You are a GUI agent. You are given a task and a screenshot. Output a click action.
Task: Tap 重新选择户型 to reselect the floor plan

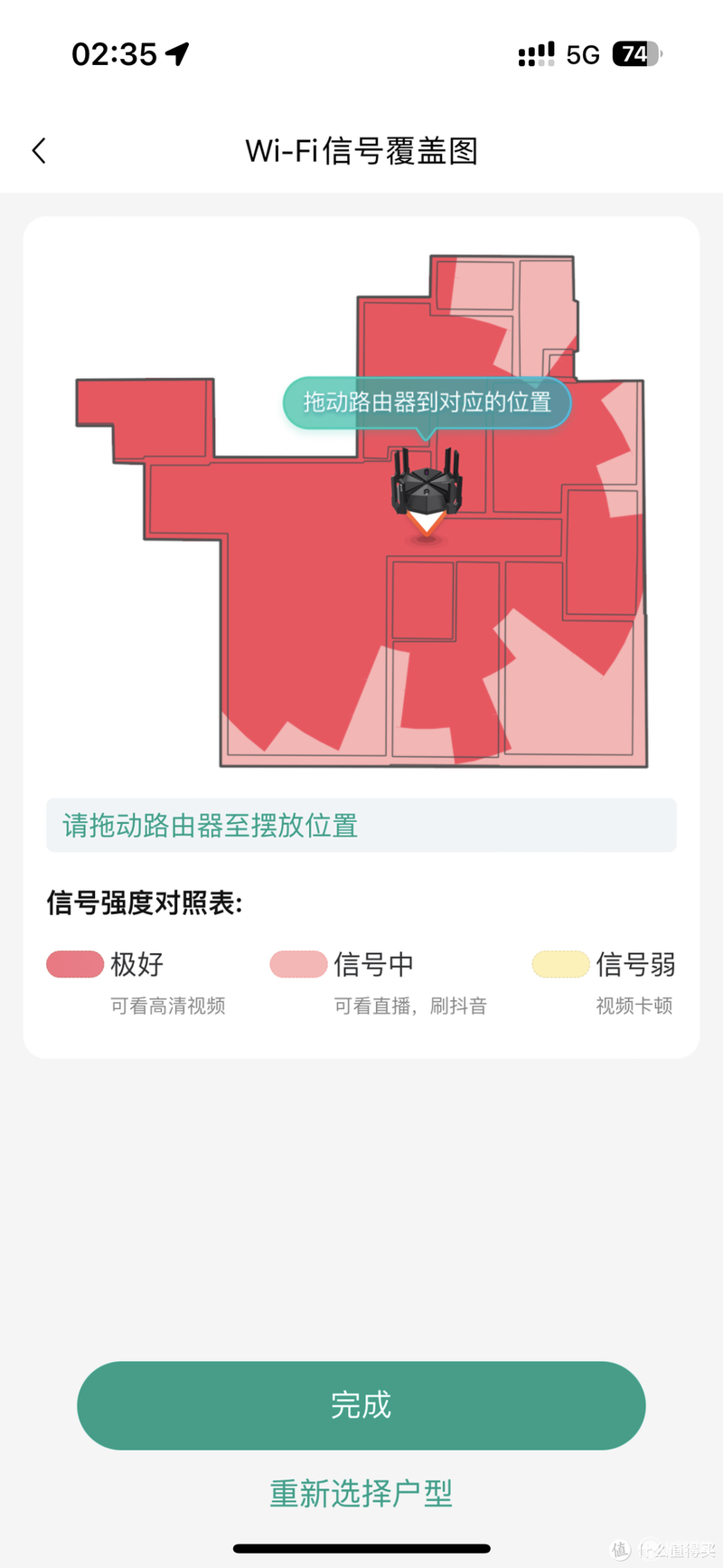[x=361, y=1493]
